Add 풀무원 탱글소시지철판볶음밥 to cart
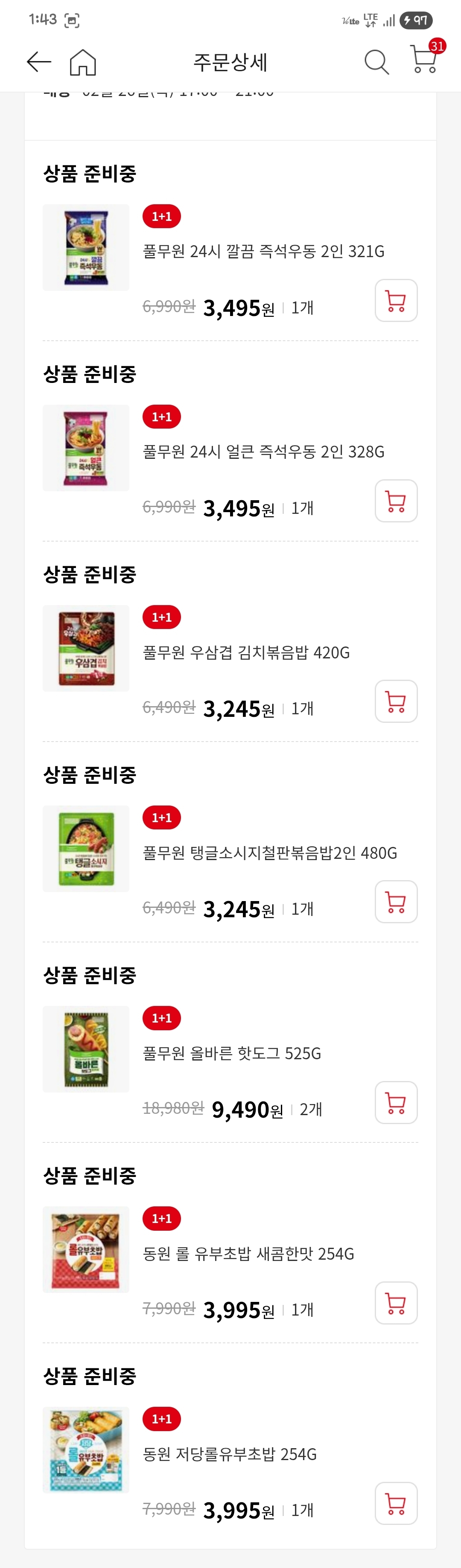This screenshot has width=461, height=1568. [396, 901]
